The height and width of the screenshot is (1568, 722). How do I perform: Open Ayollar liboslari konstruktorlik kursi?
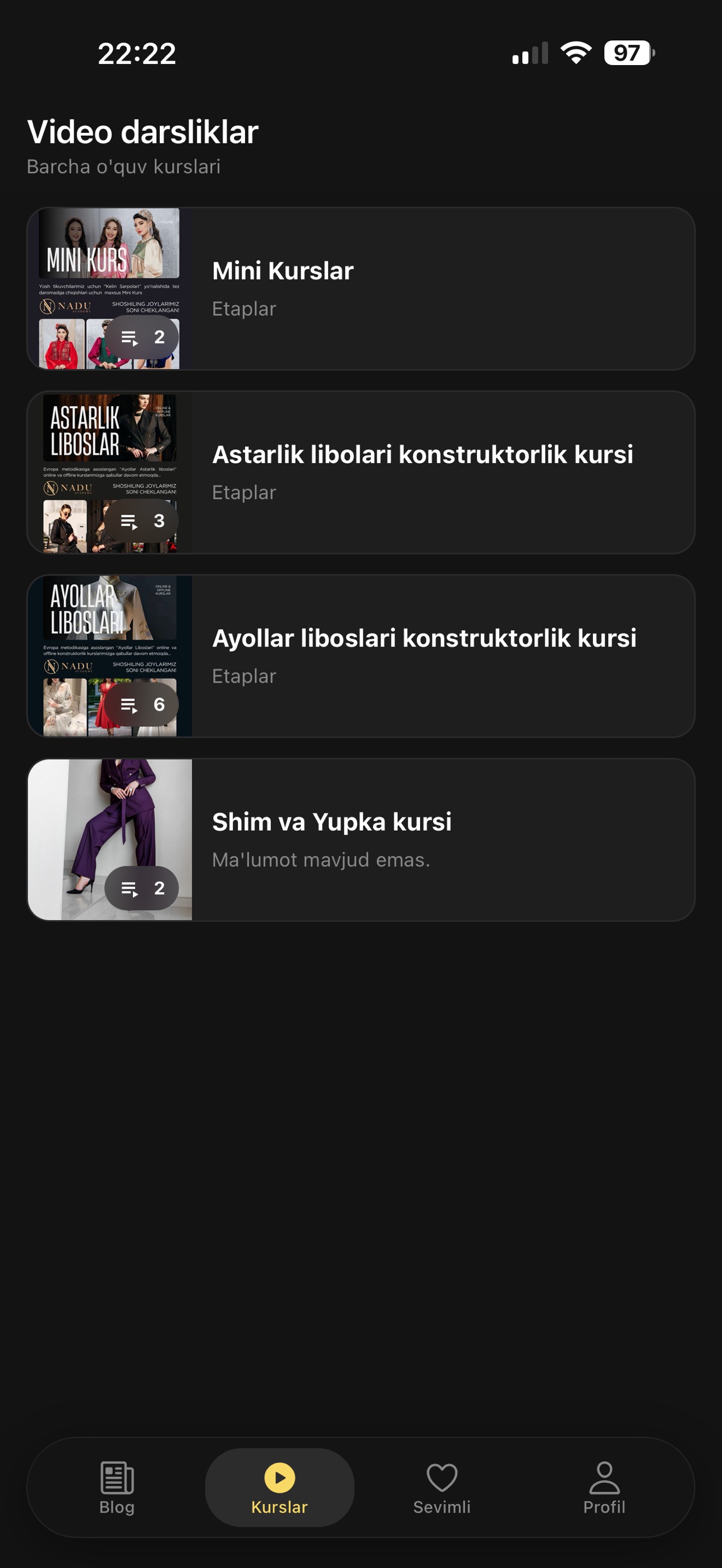[361, 656]
